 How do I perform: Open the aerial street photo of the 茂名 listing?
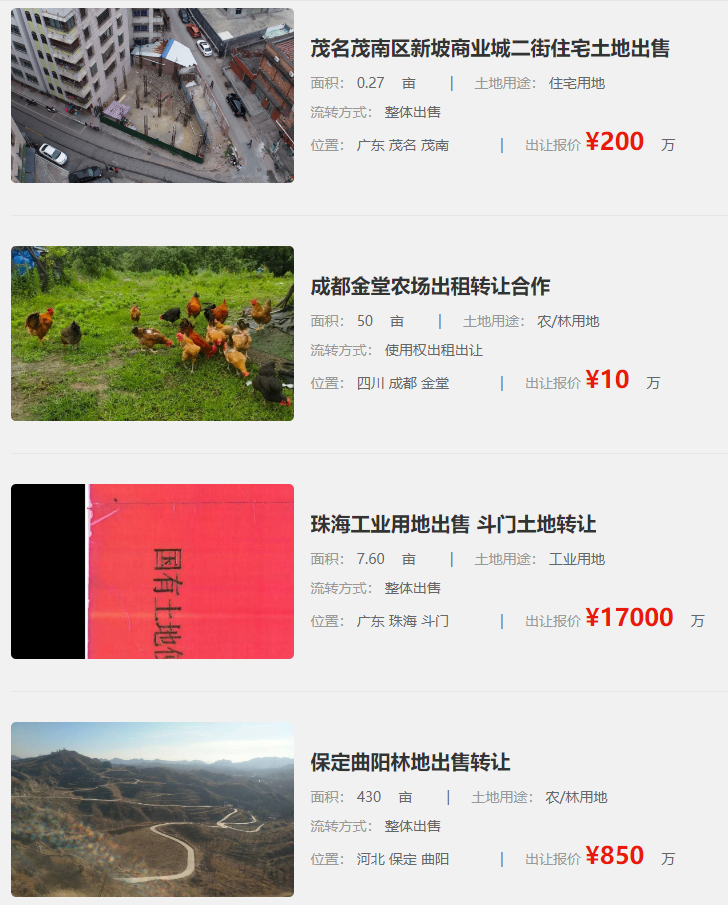[x=152, y=95]
